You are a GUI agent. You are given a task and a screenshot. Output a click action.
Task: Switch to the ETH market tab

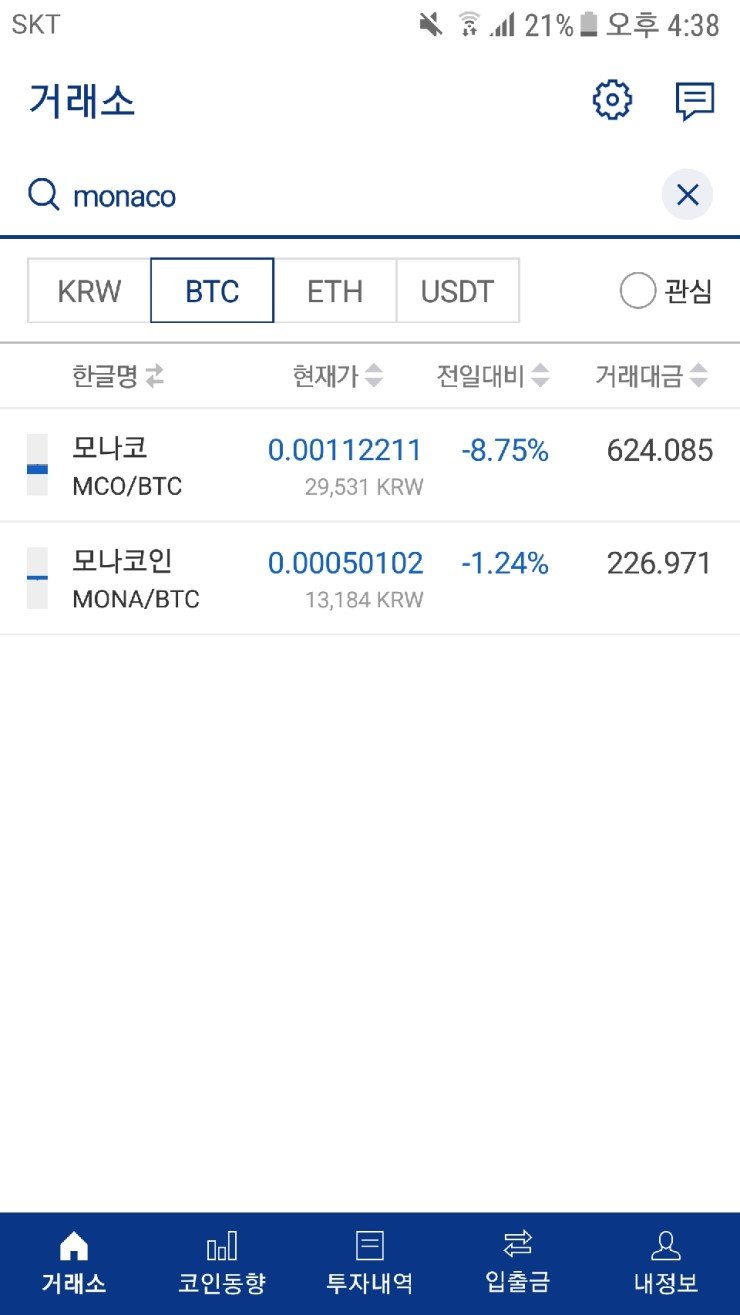[x=335, y=291]
